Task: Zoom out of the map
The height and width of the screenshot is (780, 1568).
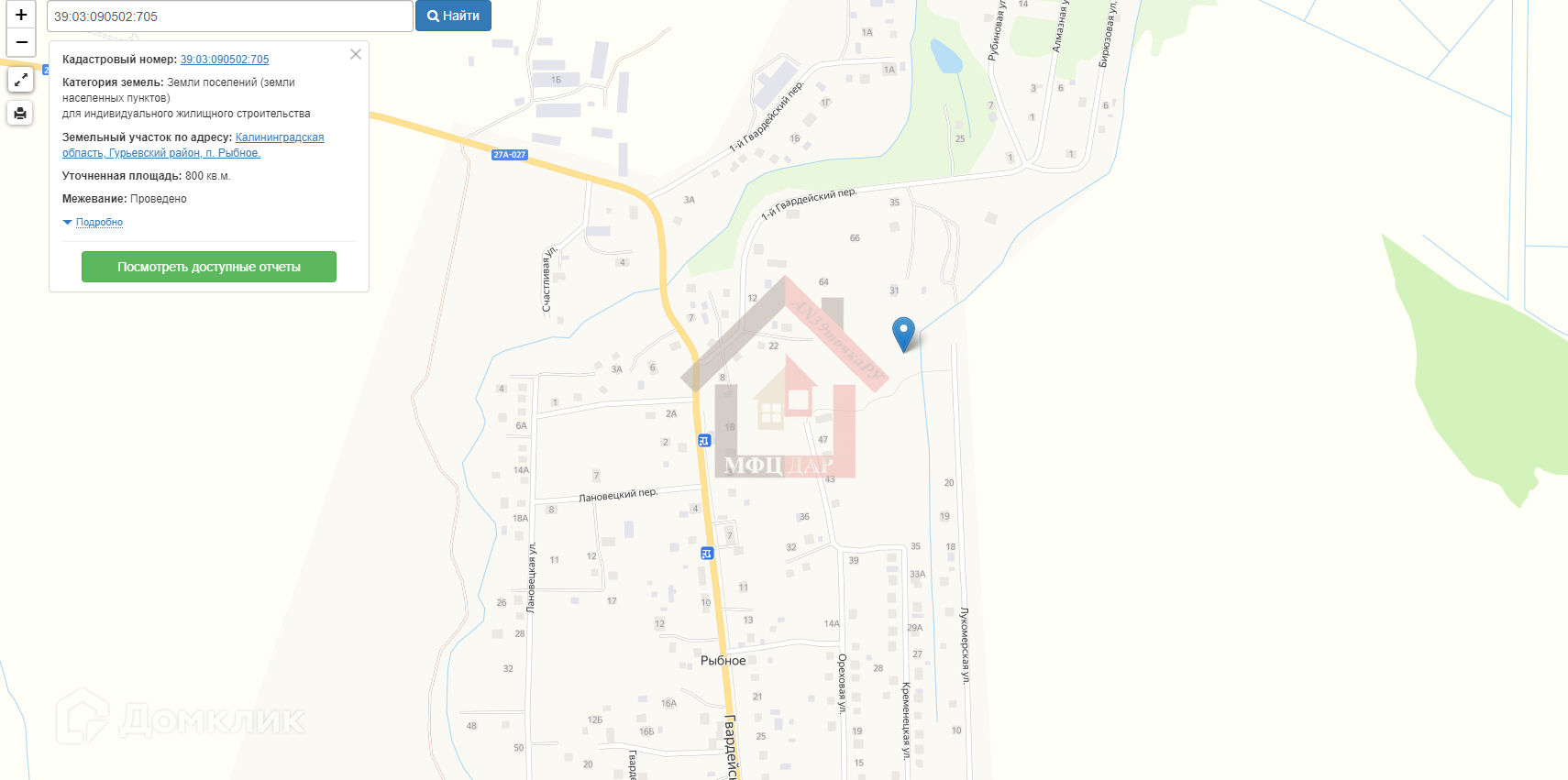Action: 21,42
